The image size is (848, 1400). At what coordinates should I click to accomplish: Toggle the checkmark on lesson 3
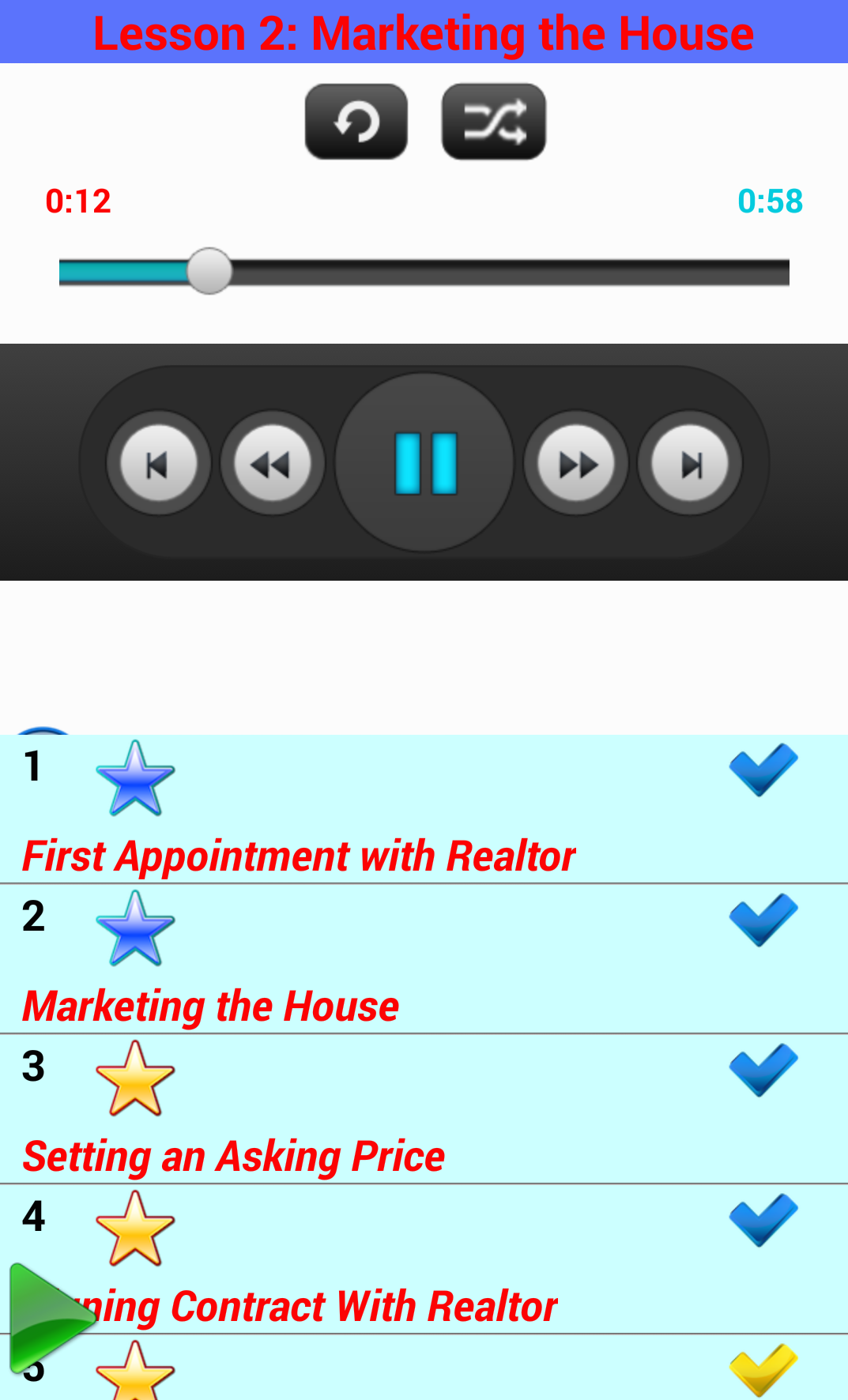[x=763, y=1070]
